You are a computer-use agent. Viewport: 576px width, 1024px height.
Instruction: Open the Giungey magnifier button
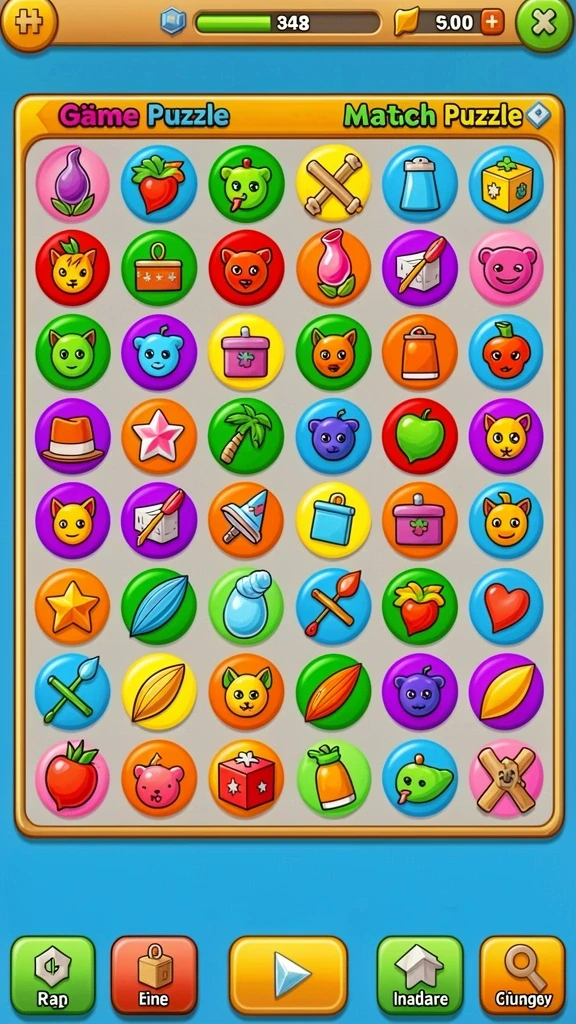(522, 974)
